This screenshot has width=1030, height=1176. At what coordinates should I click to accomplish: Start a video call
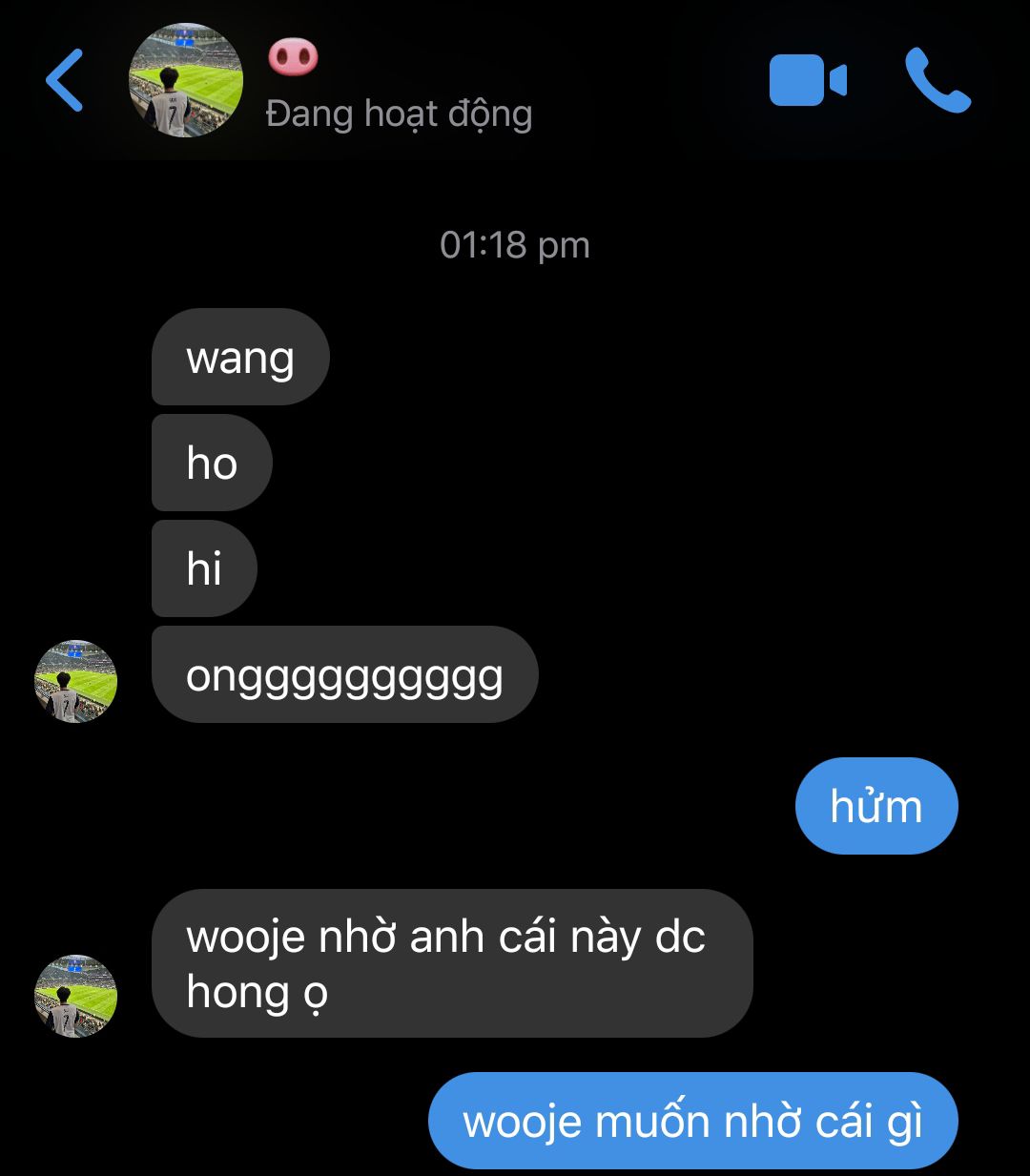pos(807,80)
